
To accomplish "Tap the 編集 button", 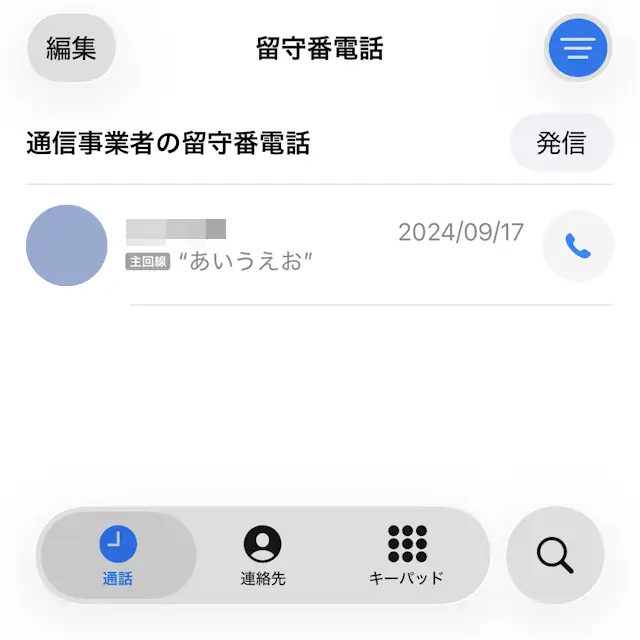I will [x=71, y=48].
